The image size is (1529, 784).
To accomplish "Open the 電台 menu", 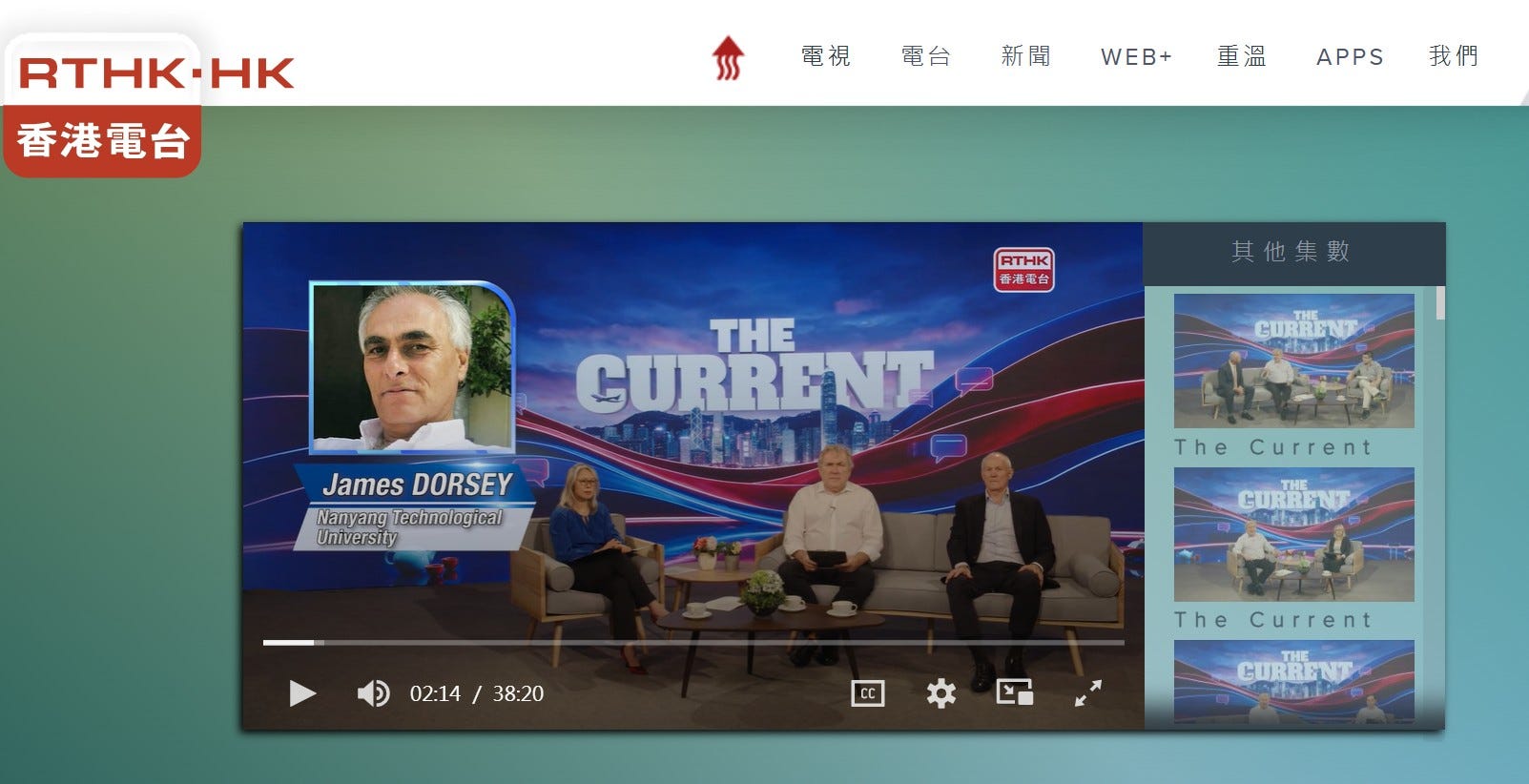I will pyautogui.click(x=926, y=56).
